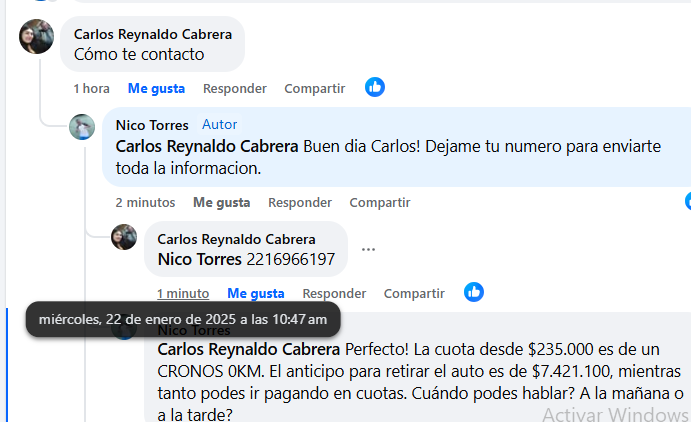View like reactions on "Cómo te contacto"

[375, 87]
